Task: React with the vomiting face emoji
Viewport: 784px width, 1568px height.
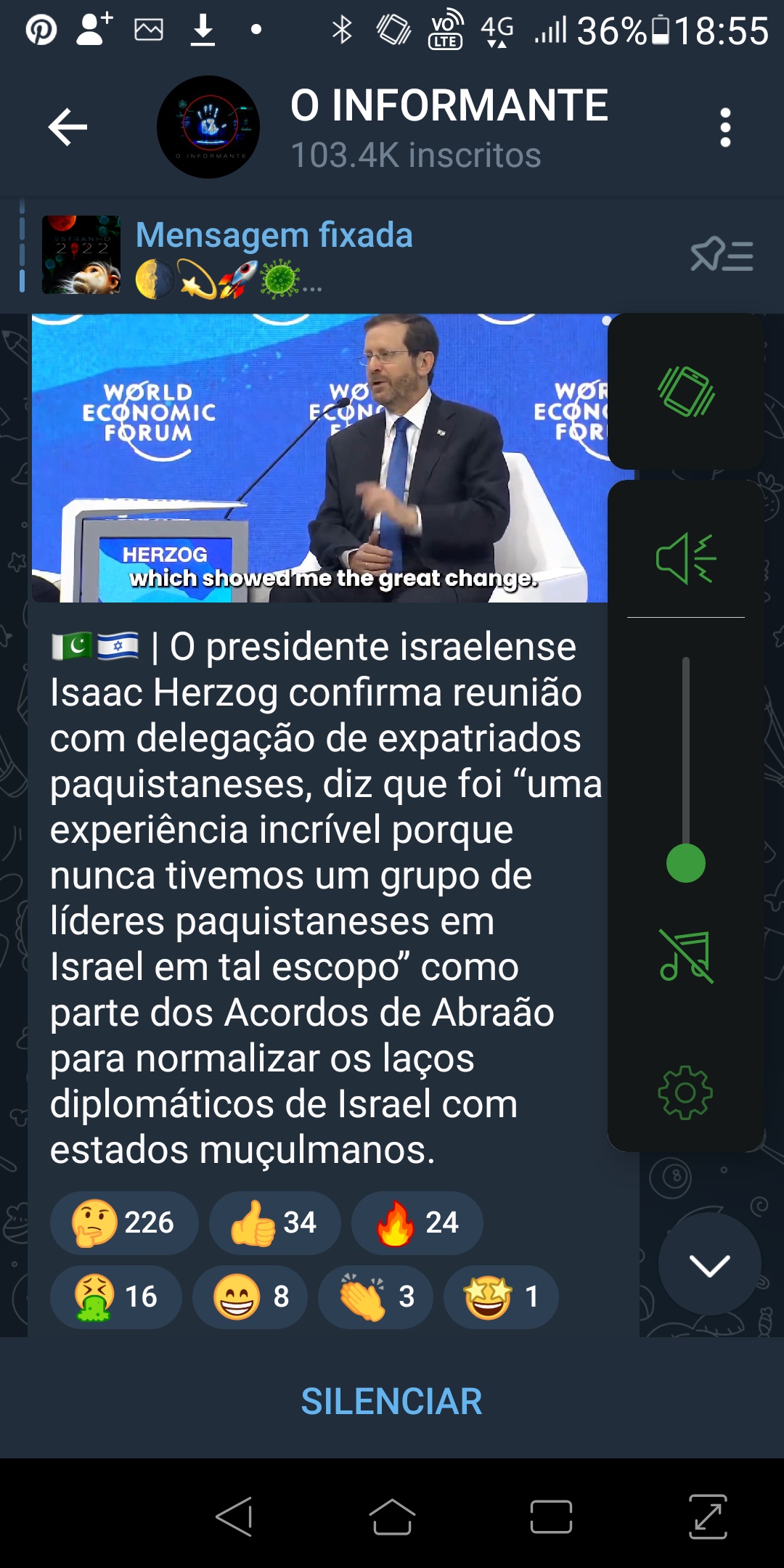Action: click(116, 1297)
